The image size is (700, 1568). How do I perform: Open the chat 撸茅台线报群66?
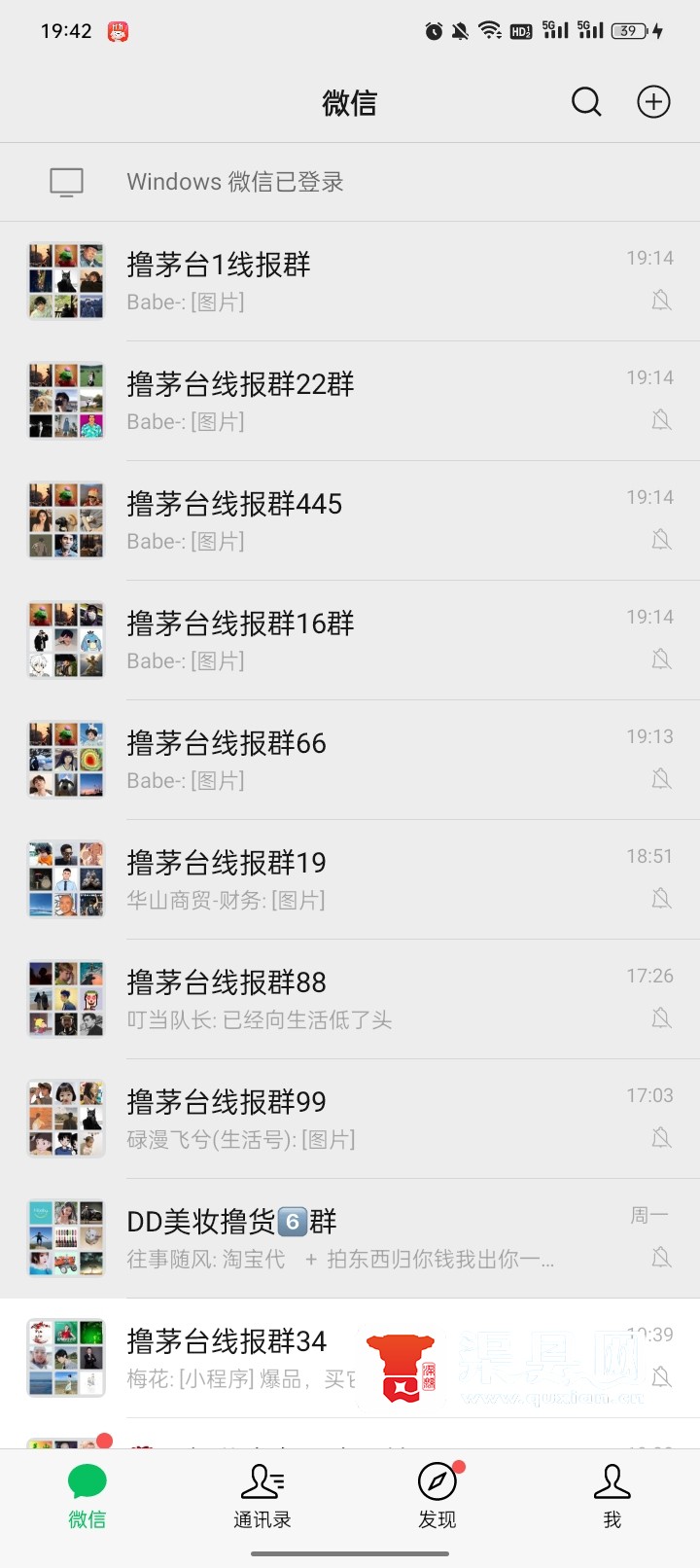350,760
